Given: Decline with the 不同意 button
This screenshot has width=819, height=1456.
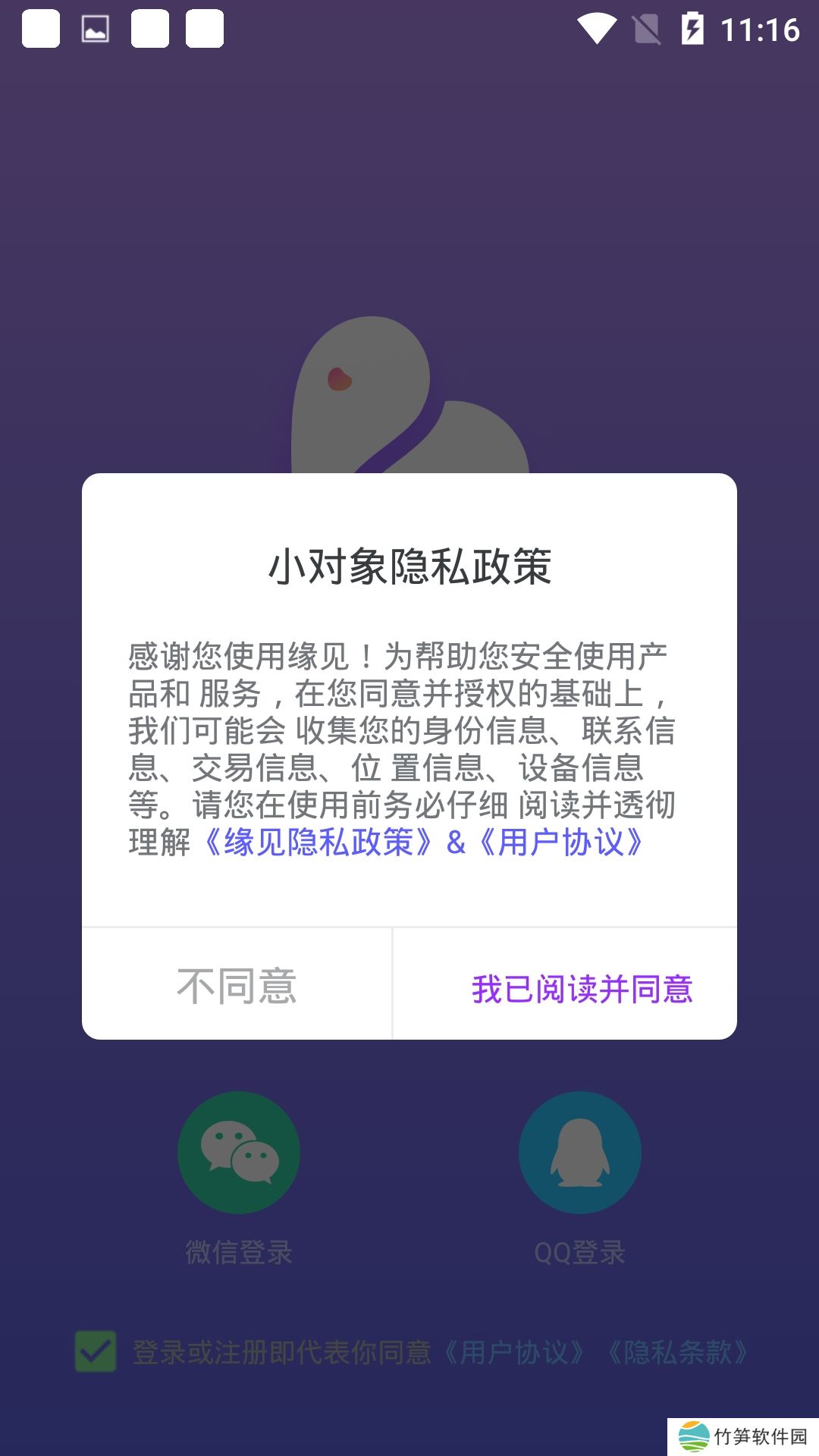Looking at the screenshot, I should (237, 985).
